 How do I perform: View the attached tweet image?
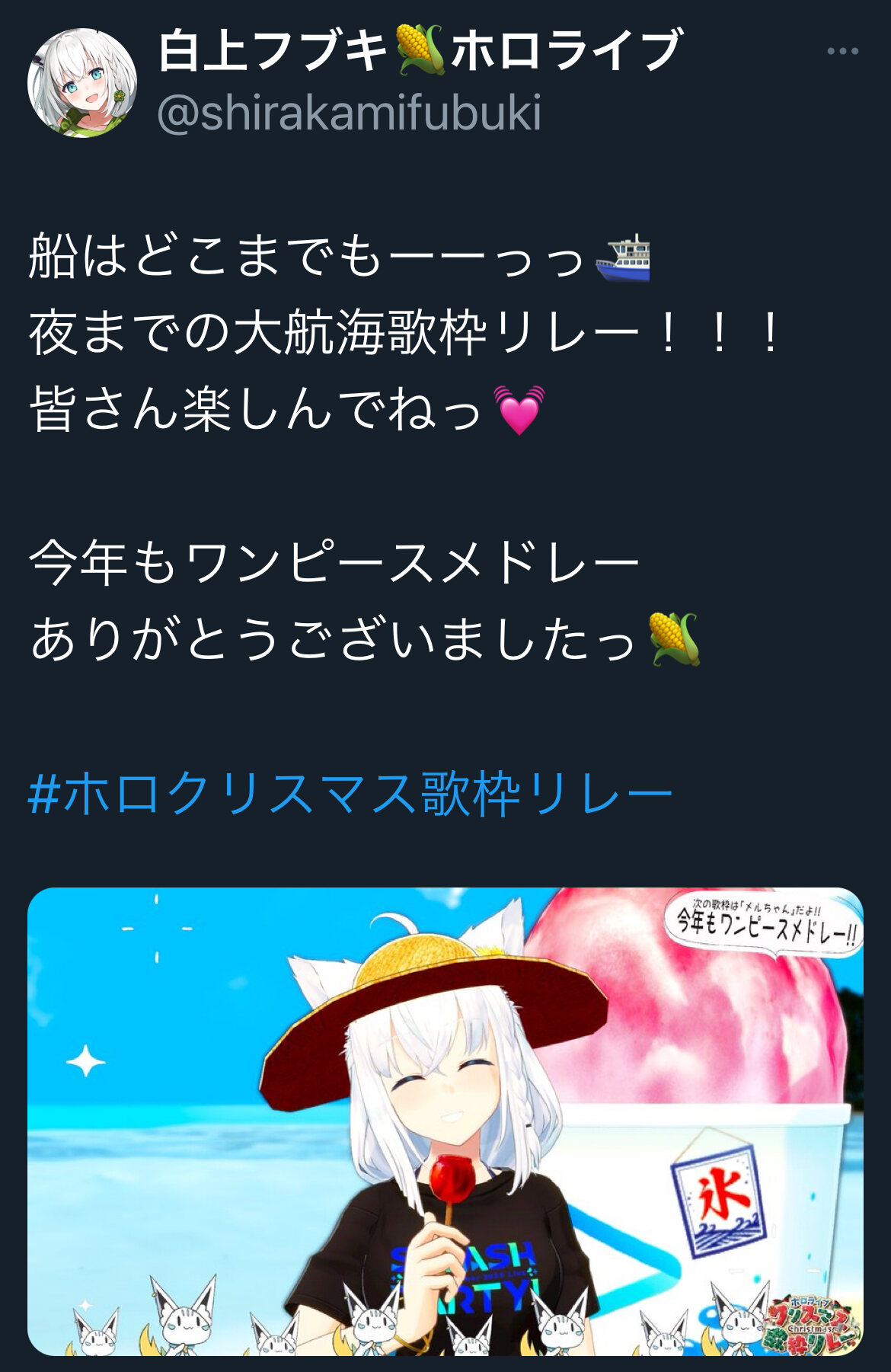445,1121
